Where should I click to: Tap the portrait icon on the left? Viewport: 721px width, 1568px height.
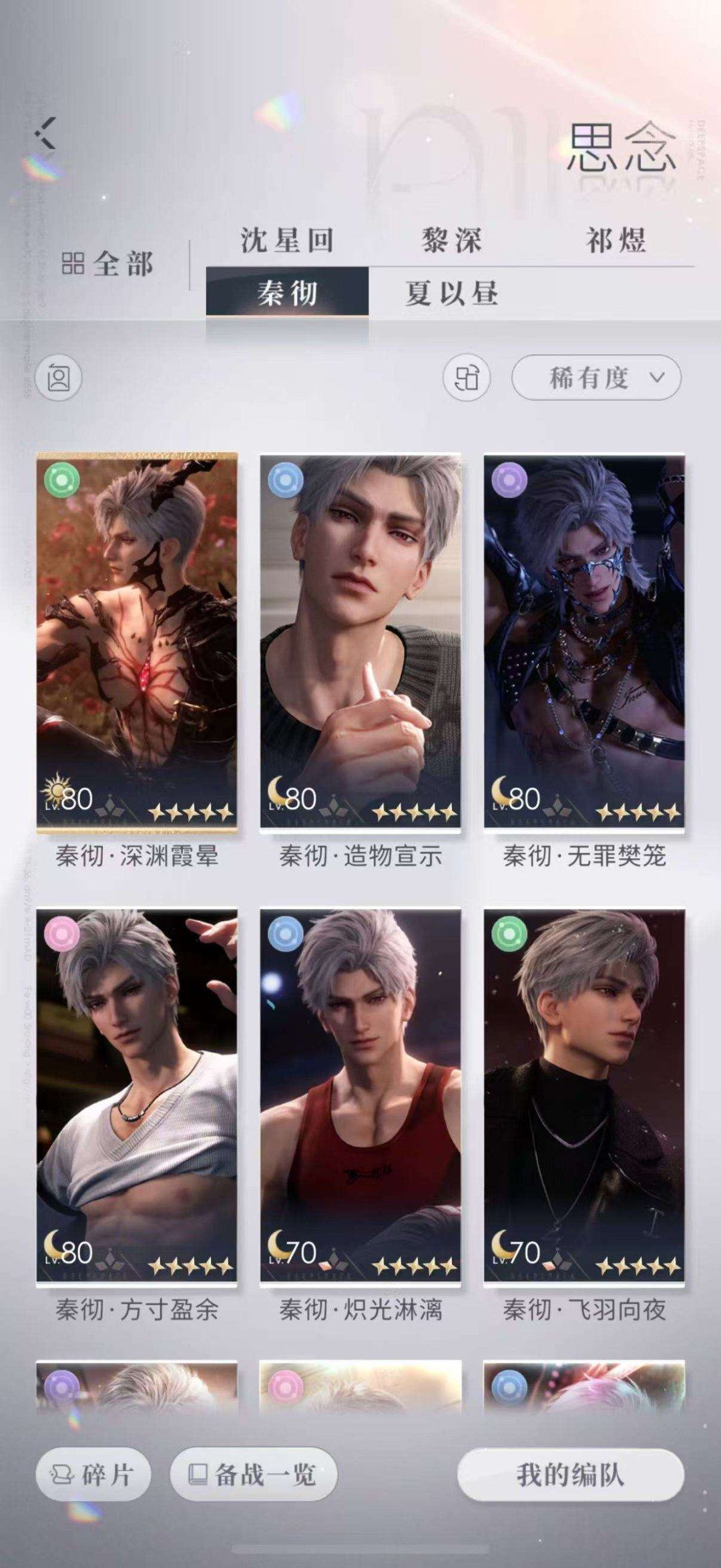59,378
